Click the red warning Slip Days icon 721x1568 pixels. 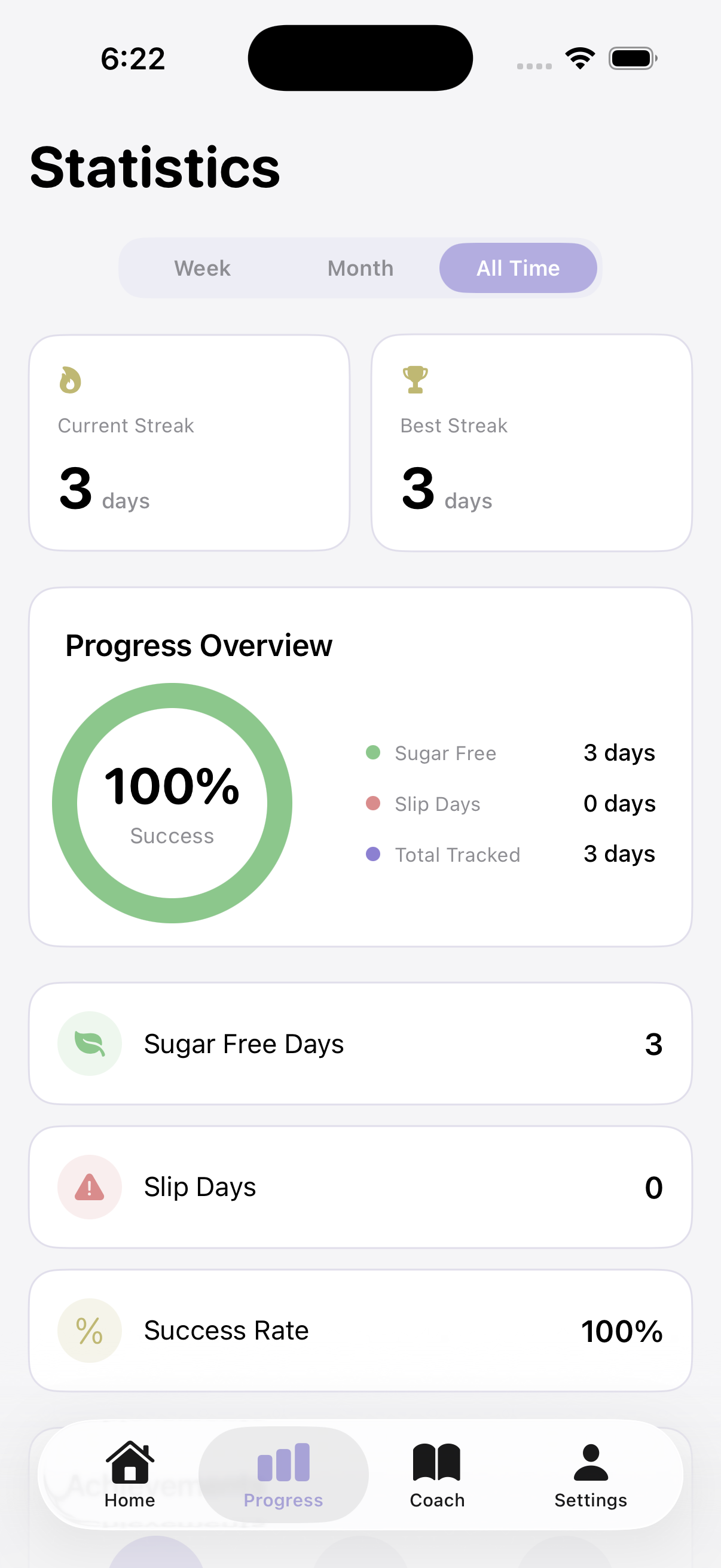click(89, 1186)
